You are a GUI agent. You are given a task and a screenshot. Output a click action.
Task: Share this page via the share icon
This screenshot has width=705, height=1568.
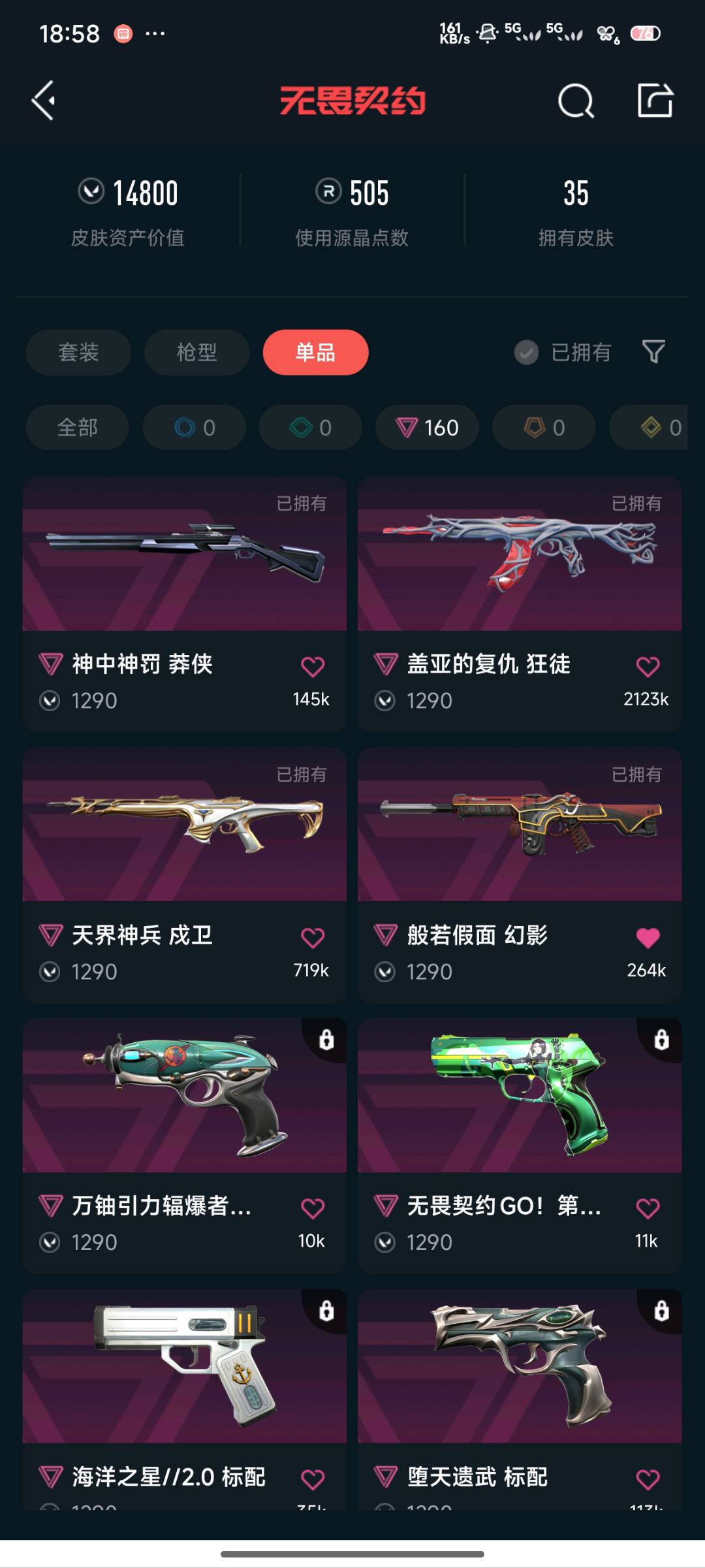coord(655,101)
